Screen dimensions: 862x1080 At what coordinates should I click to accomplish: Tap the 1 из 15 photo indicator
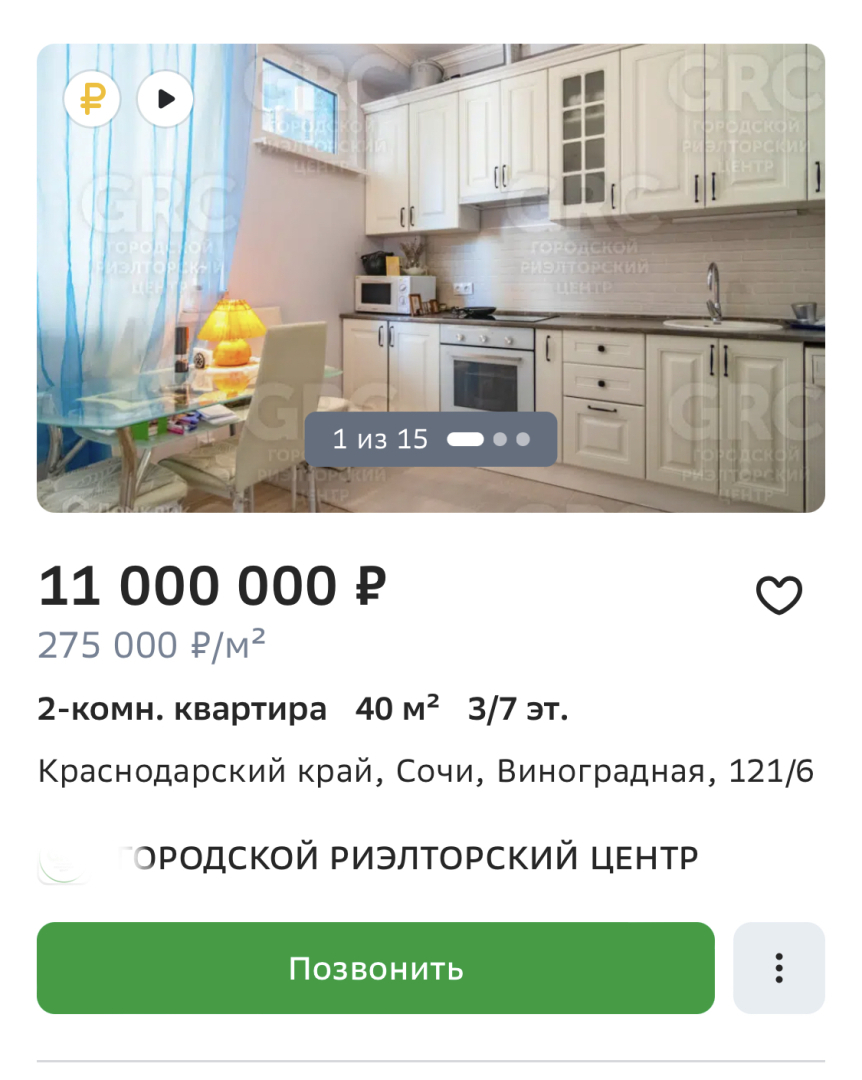tap(430, 439)
